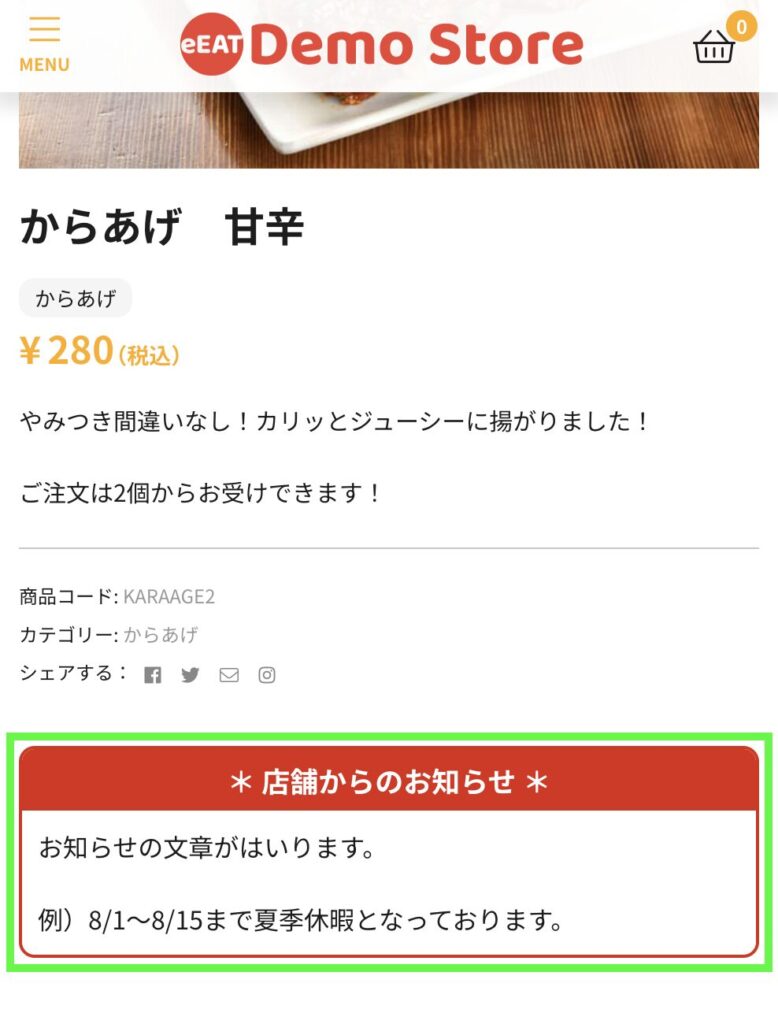The height and width of the screenshot is (1024, 778).
Task: Share this product on Instagram
Action: coord(267,675)
